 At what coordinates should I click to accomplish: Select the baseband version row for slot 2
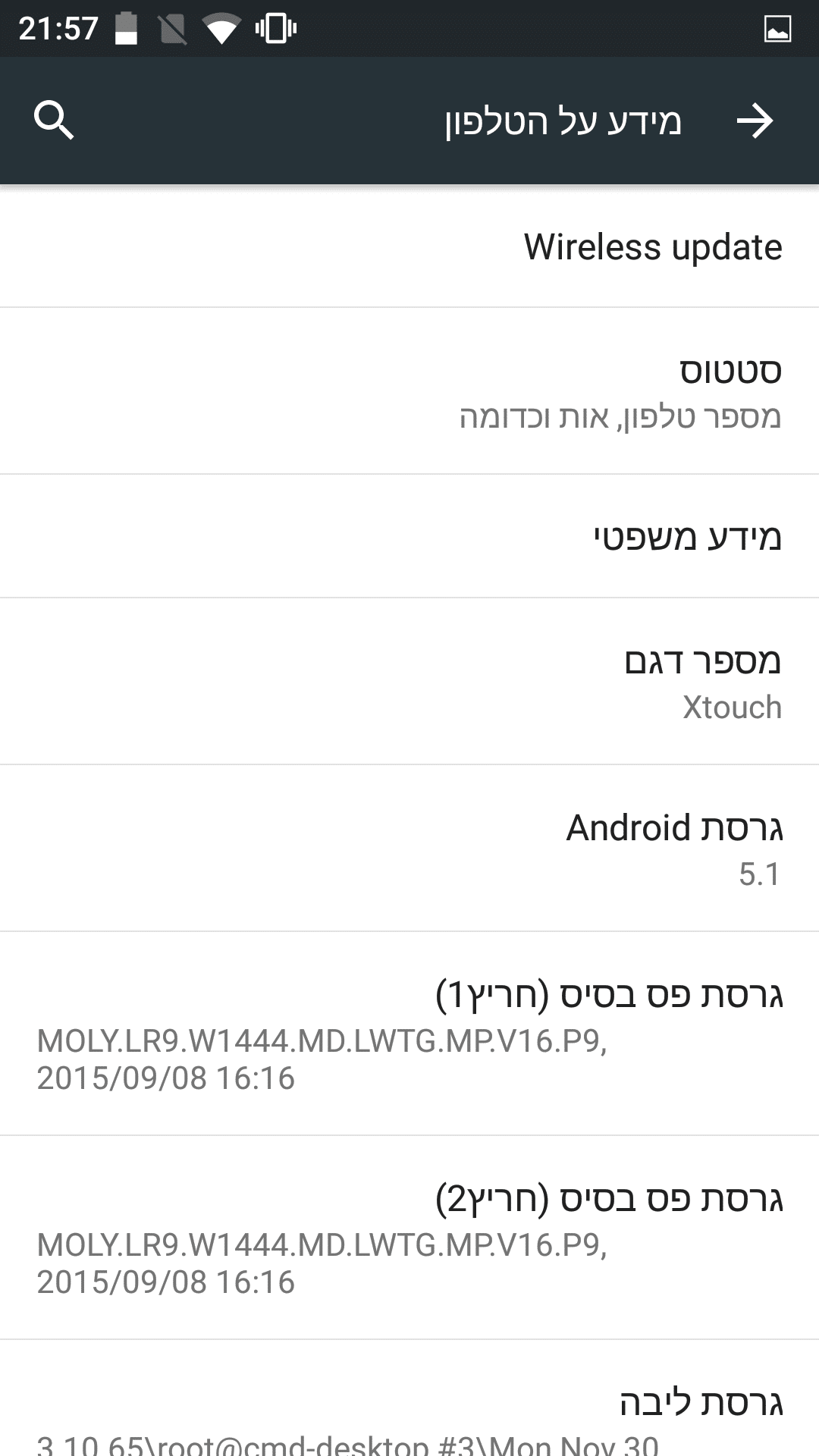[409, 1238]
